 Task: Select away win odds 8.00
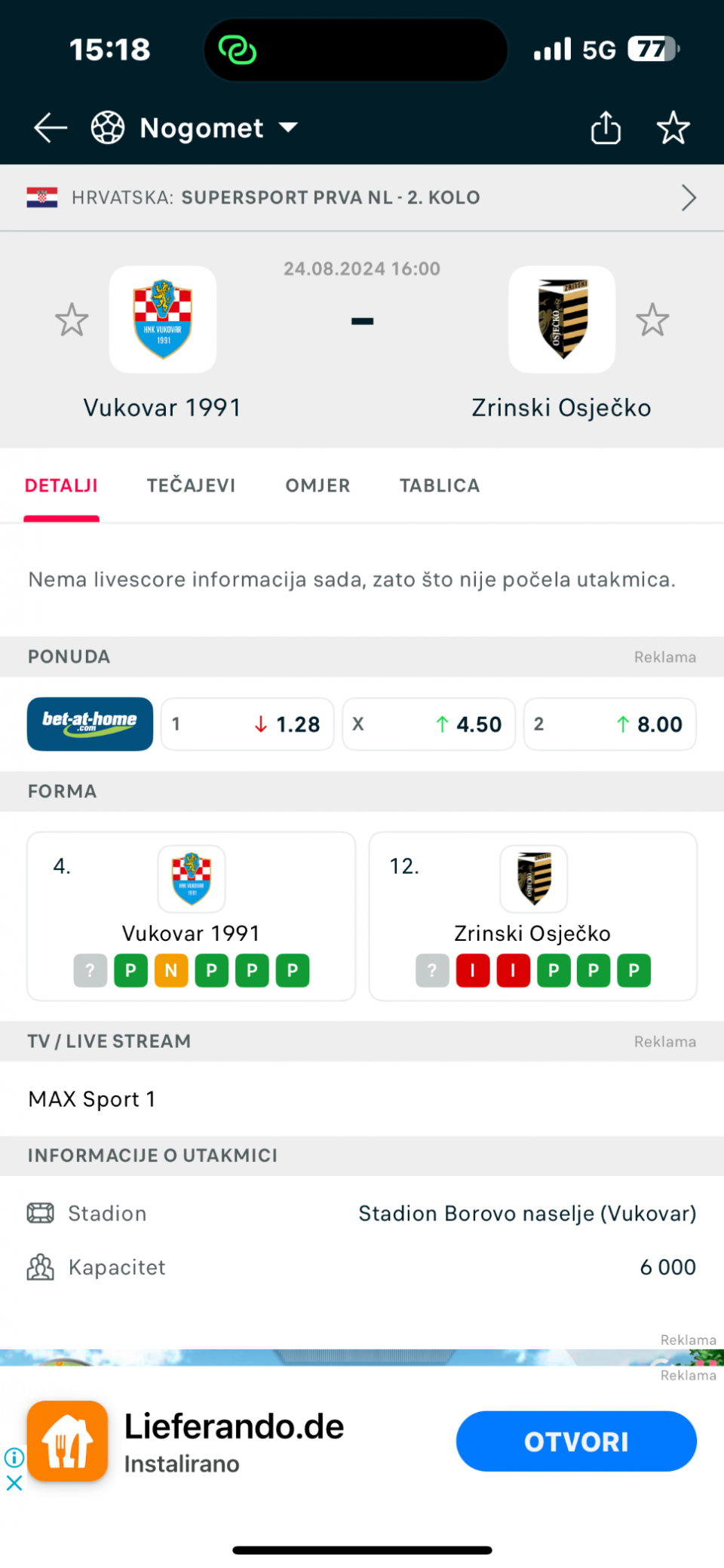click(x=609, y=724)
